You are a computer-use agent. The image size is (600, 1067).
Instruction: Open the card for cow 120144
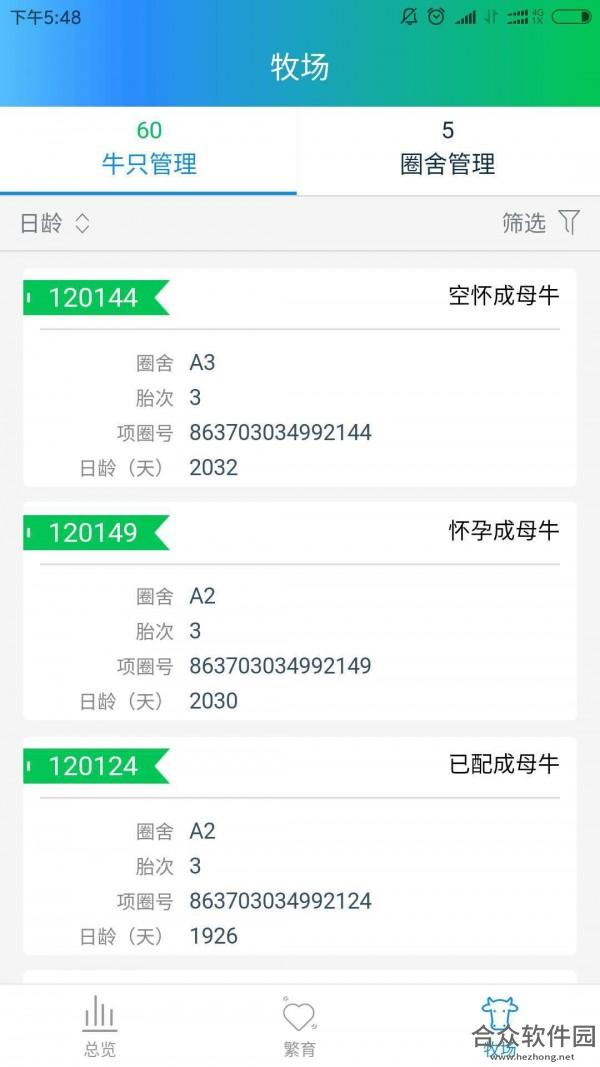tap(299, 378)
